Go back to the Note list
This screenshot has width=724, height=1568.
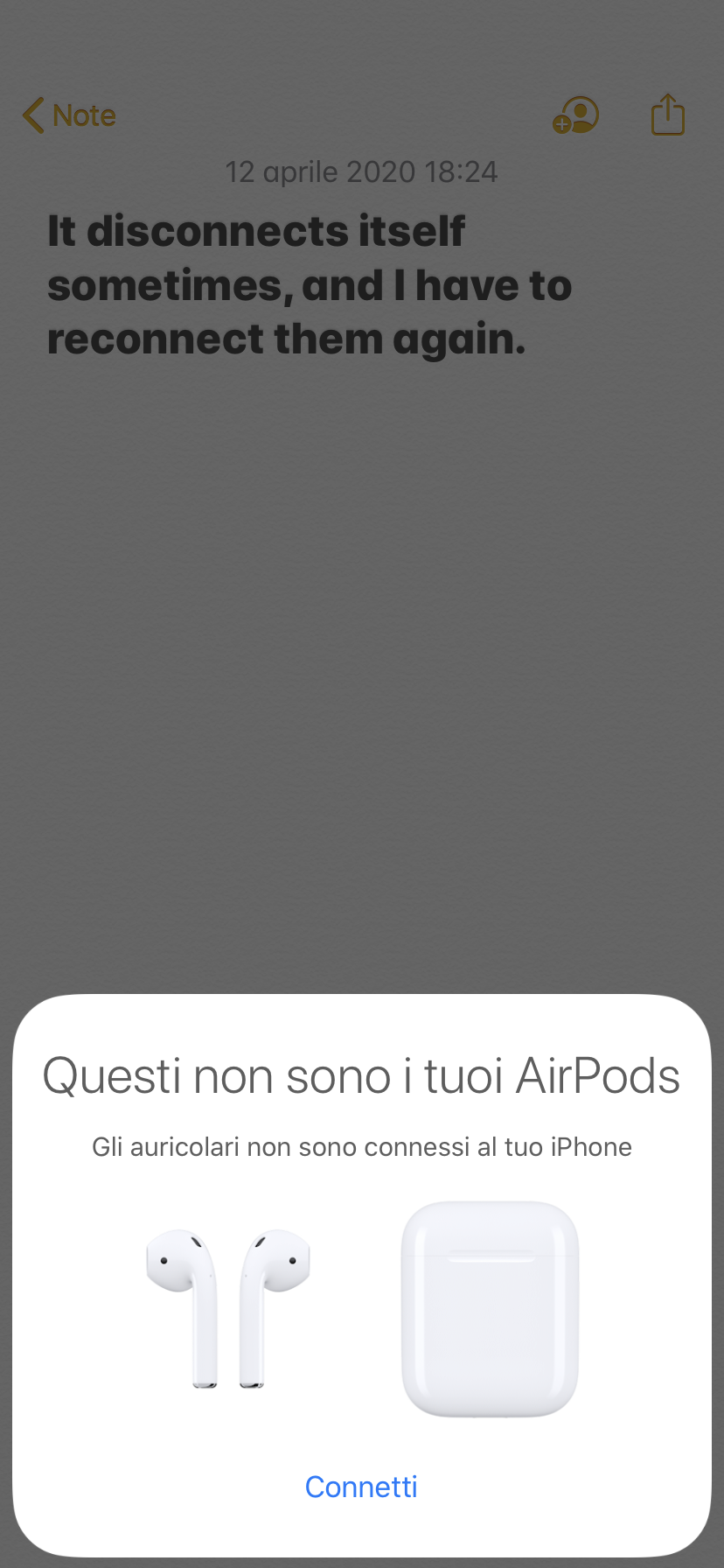click(x=69, y=115)
